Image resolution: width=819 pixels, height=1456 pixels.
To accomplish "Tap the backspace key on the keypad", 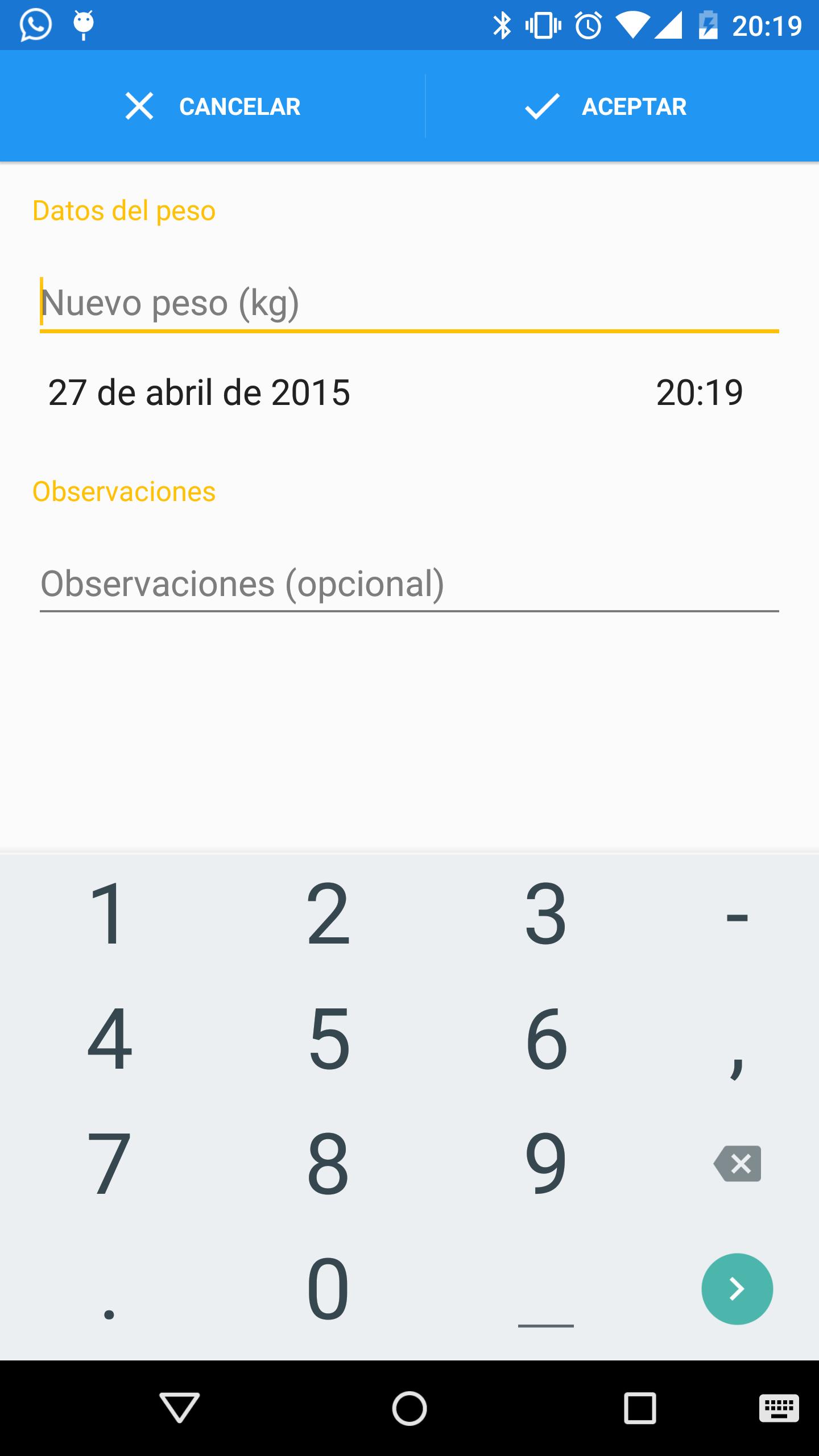I will coord(737,1165).
